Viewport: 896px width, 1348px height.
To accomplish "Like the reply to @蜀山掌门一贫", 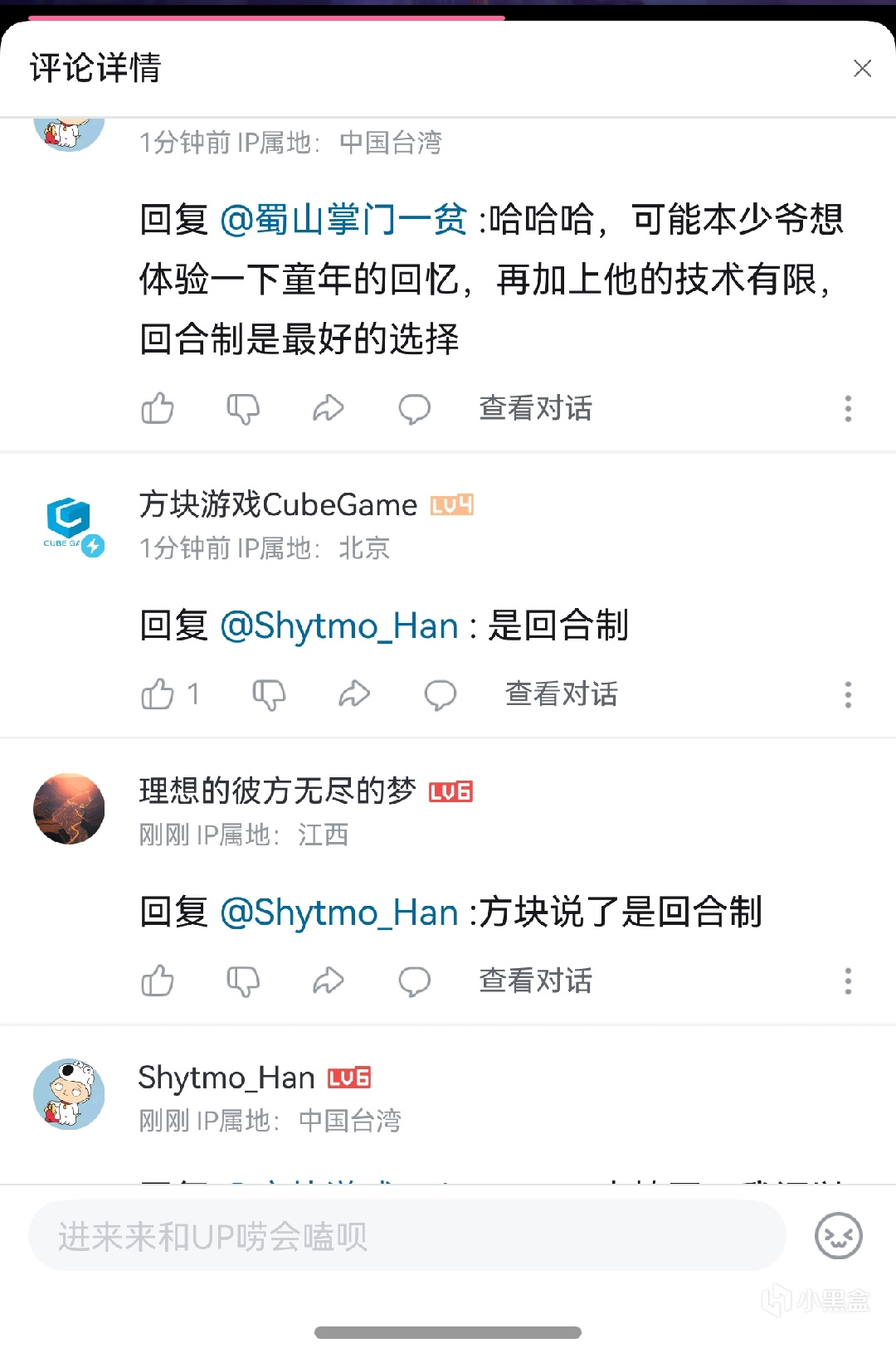I will (158, 408).
